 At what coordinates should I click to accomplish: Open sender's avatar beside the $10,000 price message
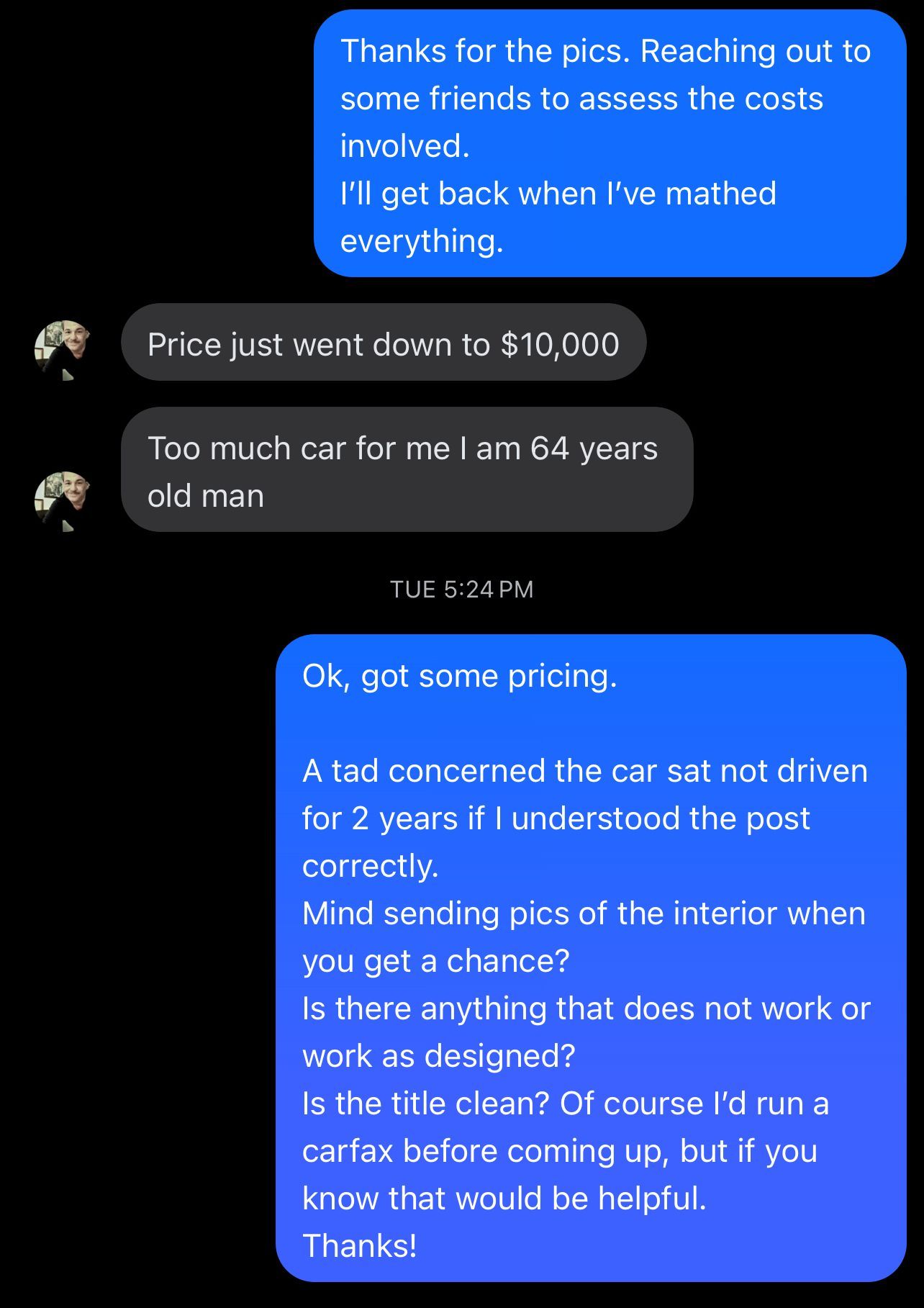[x=63, y=350]
